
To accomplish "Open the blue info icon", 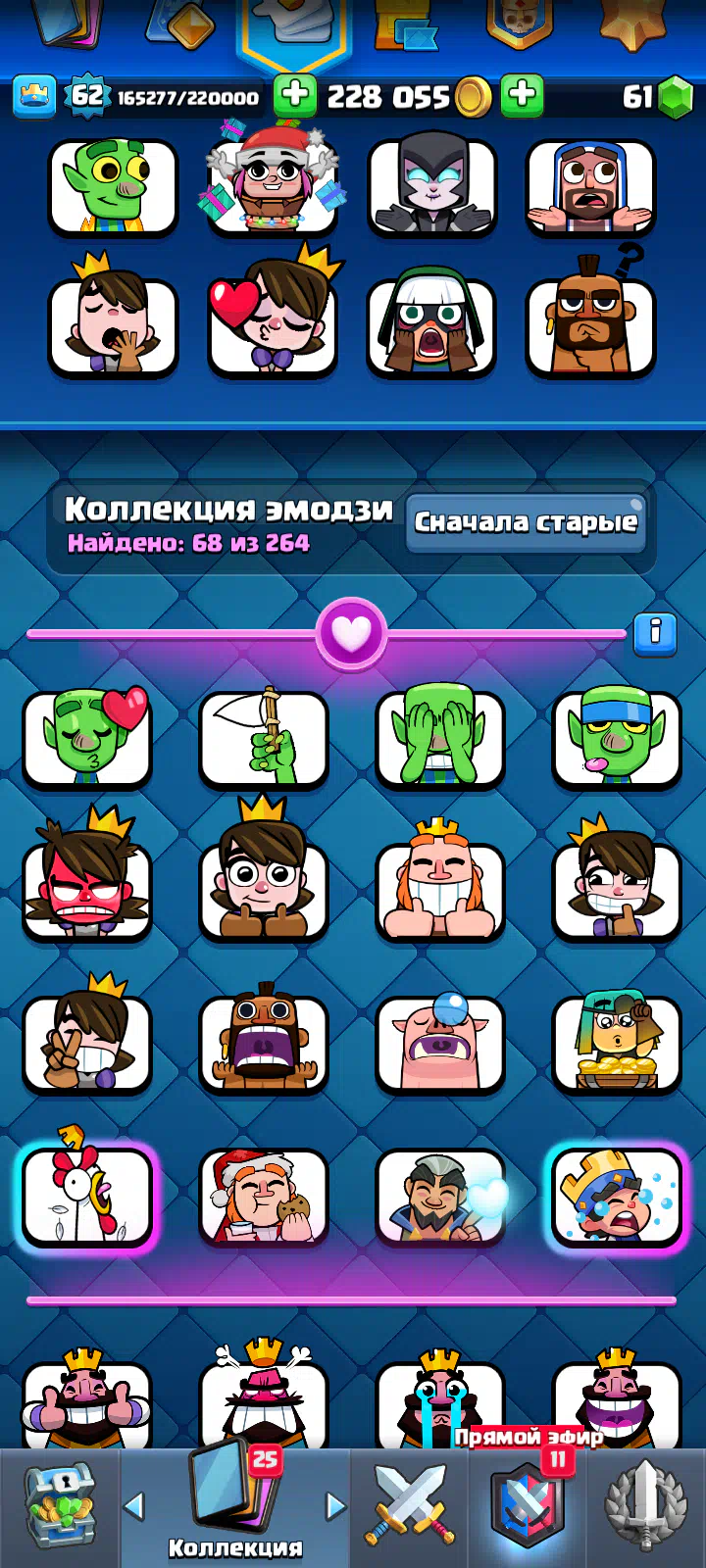I will click(x=655, y=634).
